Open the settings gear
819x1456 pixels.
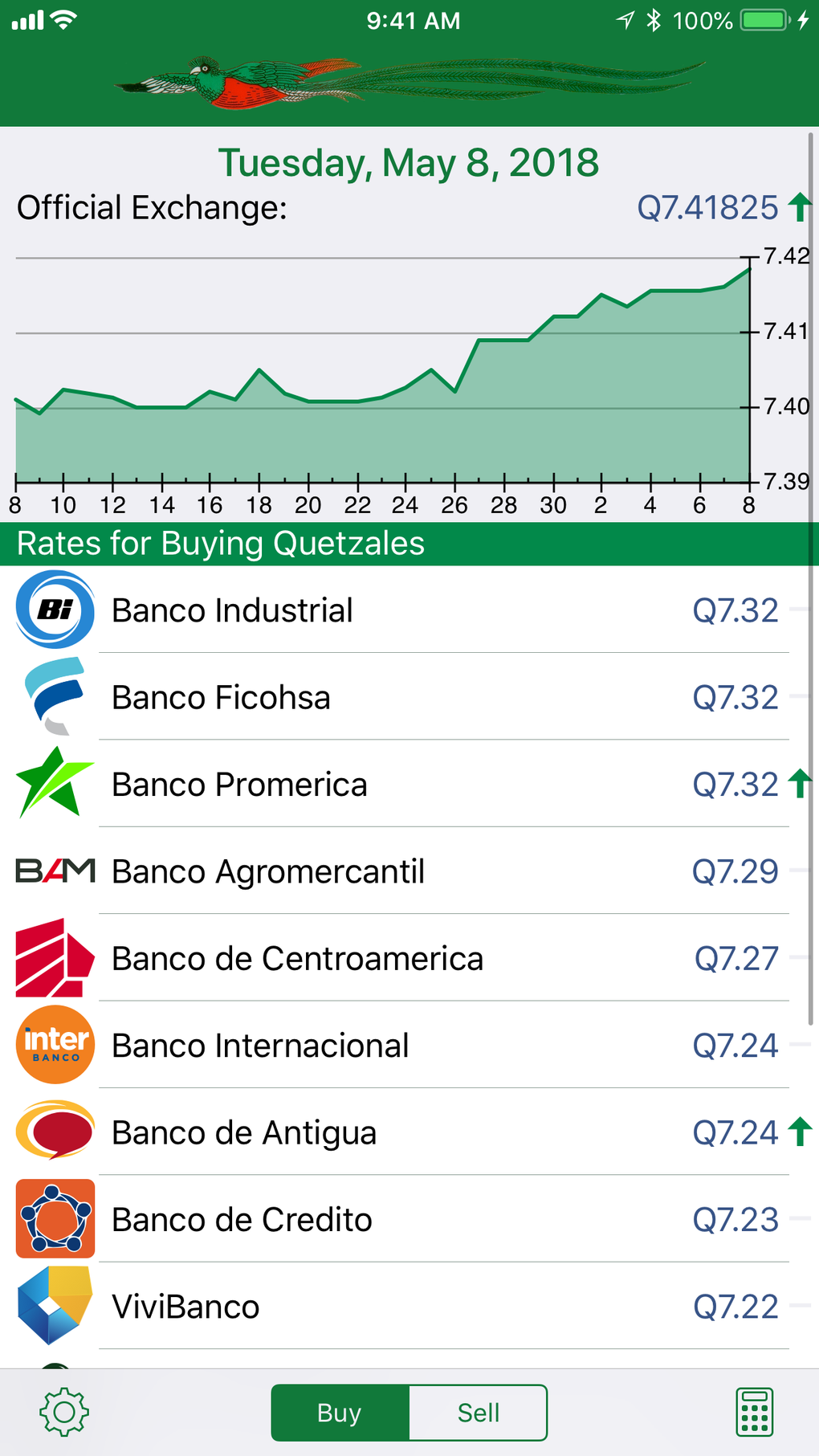(x=64, y=1412)
